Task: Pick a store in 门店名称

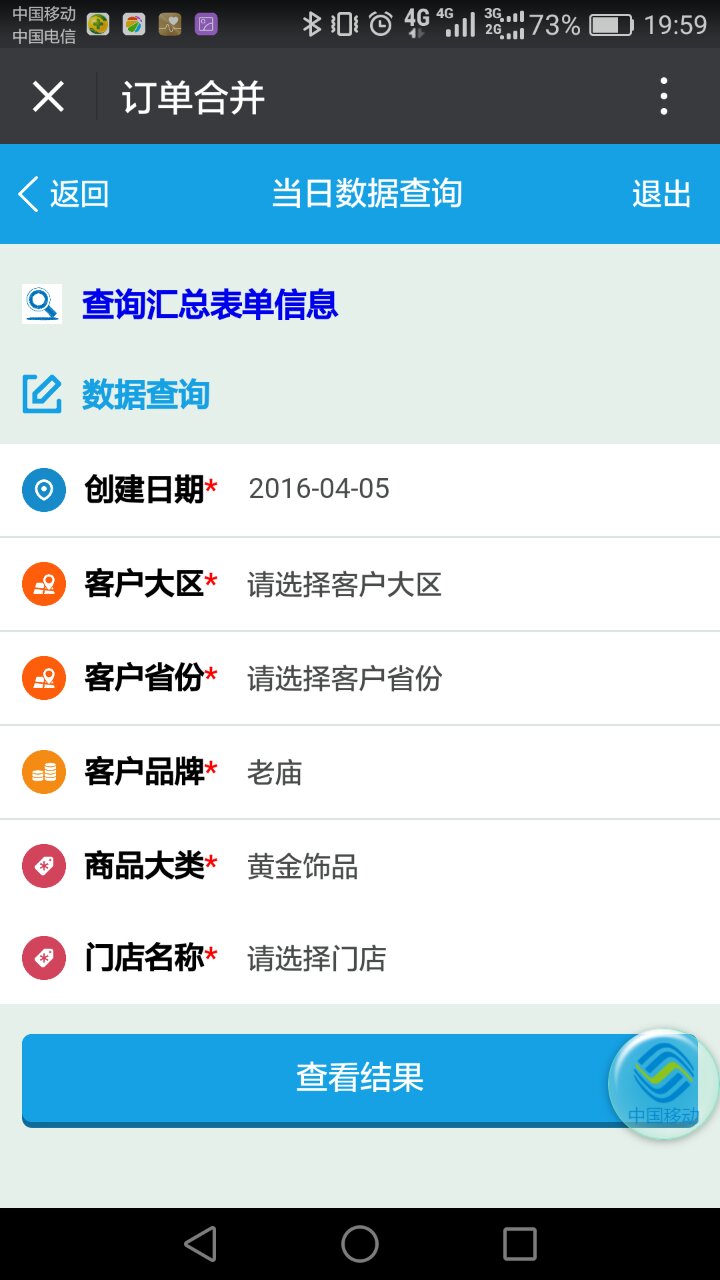Action: coord(360,959)
